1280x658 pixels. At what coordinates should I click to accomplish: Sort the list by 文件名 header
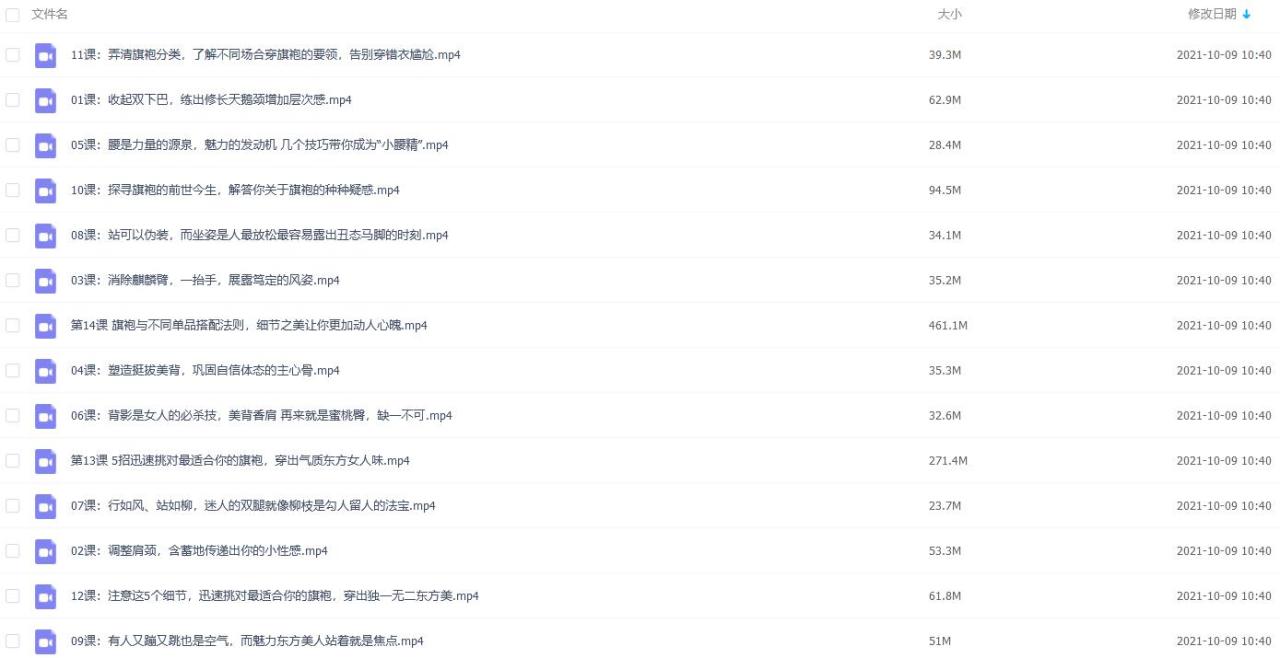coord(50,14)
